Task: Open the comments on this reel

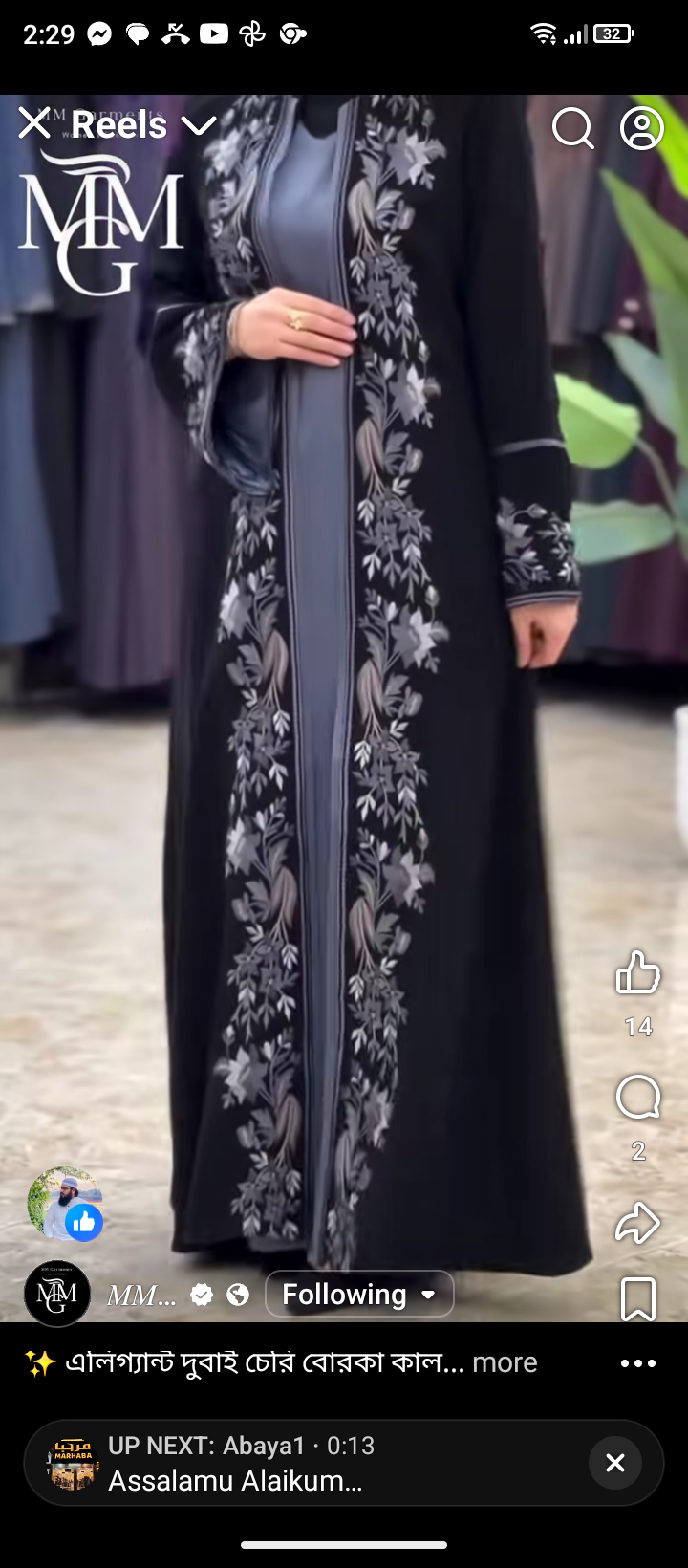Action: point(638,1097)
